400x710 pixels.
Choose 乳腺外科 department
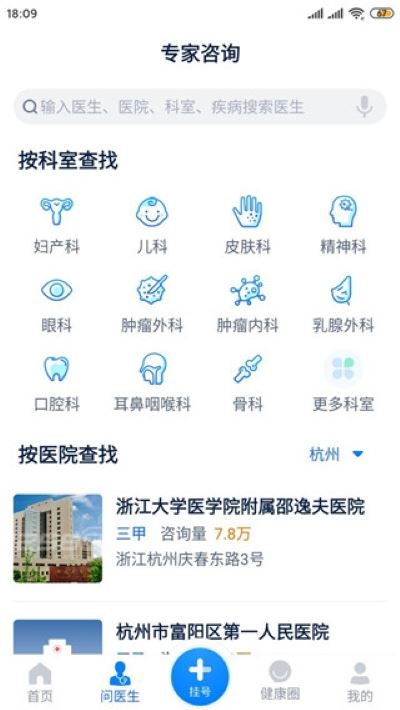(x=343, y=304)
